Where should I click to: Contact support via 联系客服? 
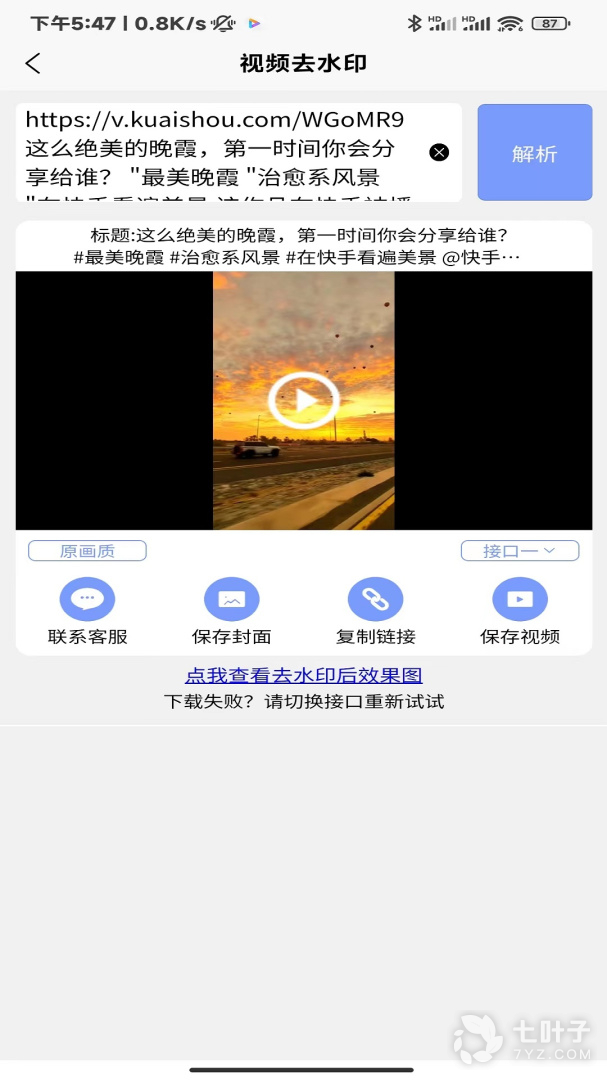coord(87,612)
